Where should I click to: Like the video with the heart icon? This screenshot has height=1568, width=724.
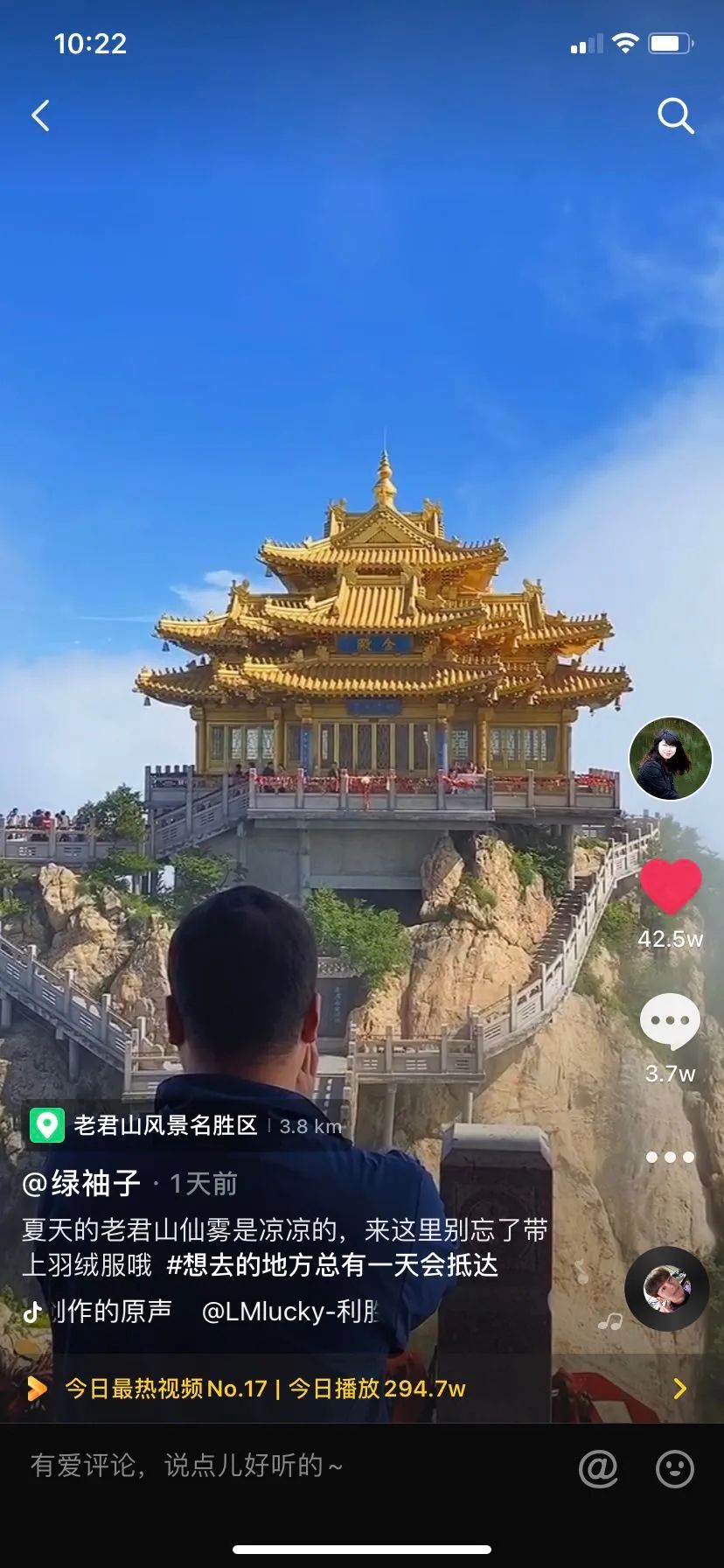671,886
